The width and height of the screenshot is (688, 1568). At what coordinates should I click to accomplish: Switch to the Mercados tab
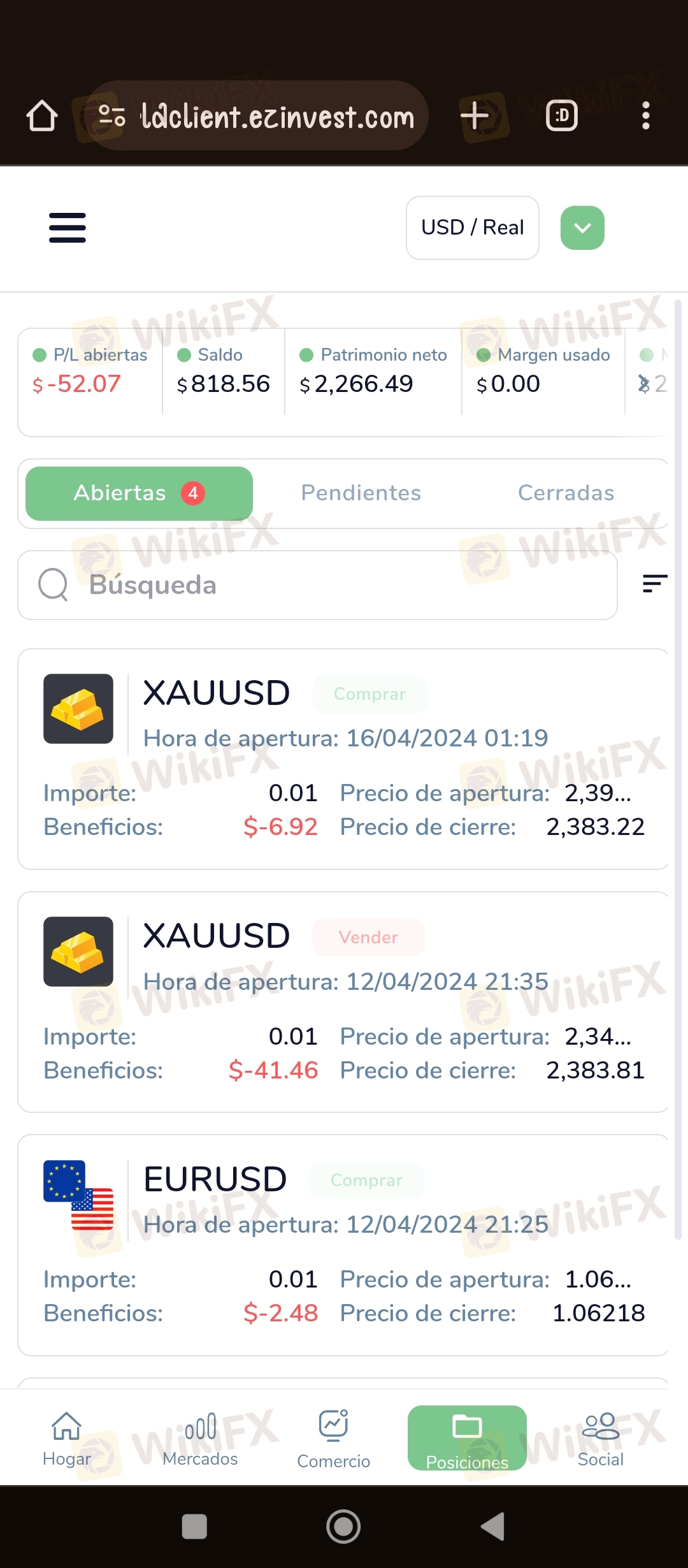pos(200,1438)
